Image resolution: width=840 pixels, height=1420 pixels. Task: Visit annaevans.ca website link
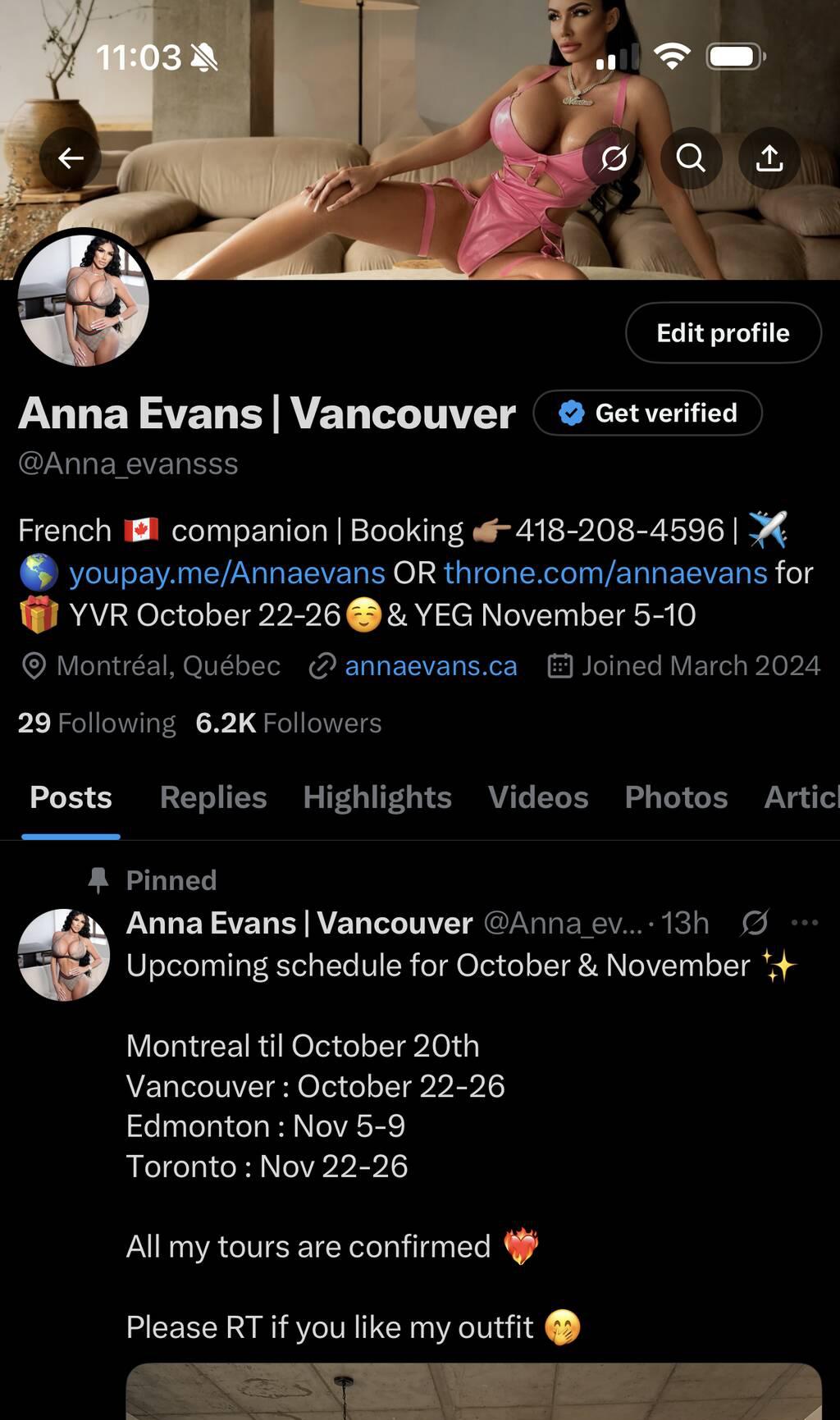(431, 666)
